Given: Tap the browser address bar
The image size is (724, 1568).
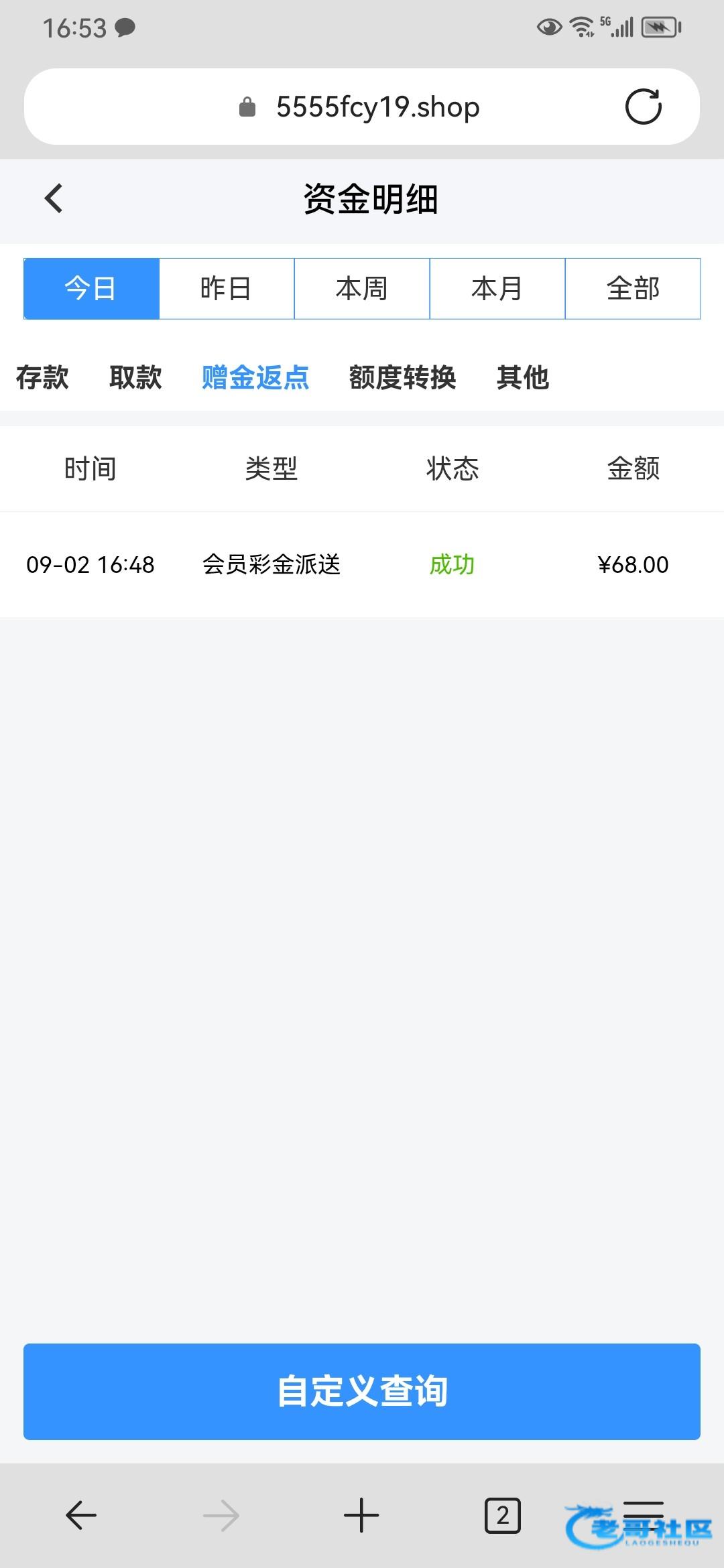Looking at the screenshot, I should 362,107.
